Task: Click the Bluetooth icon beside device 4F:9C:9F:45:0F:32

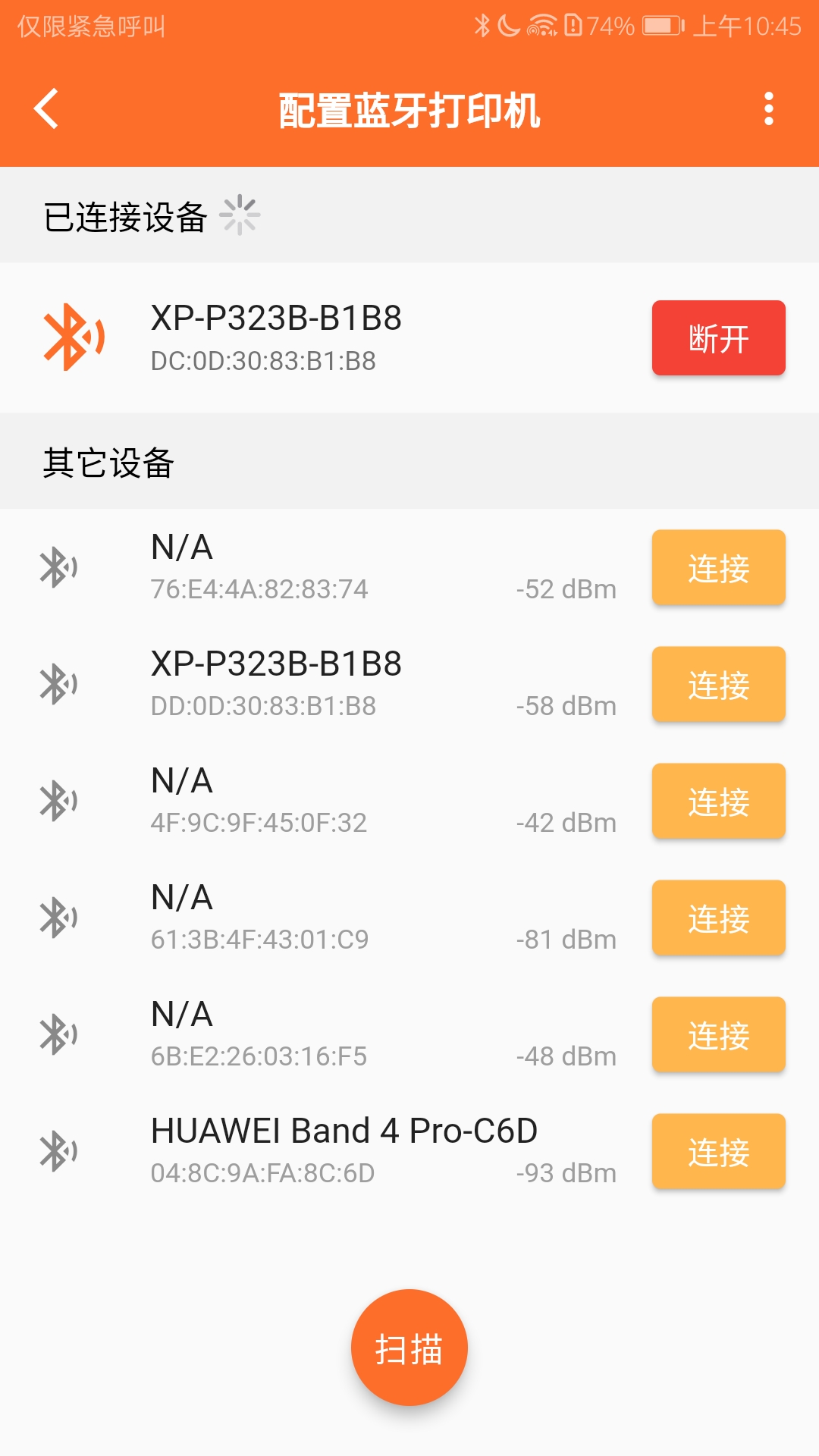Action: coord(57,801)
